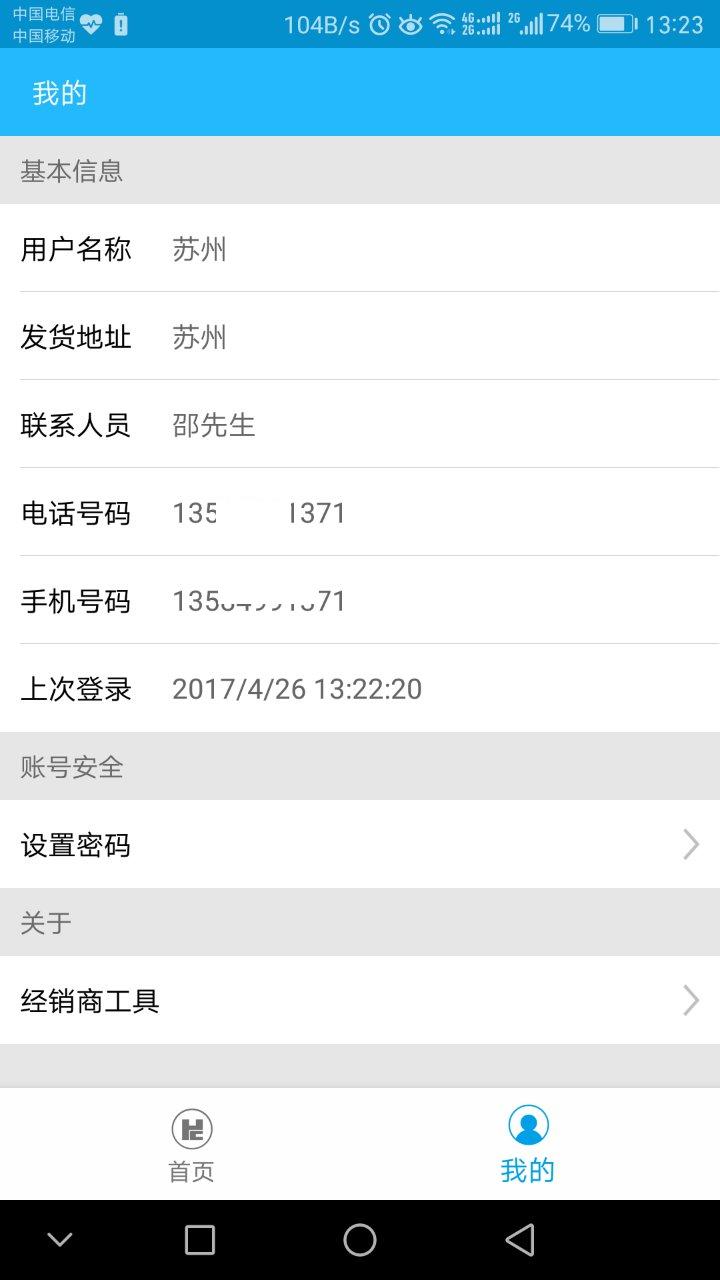720x1280 pixels.
Task: Select the 我的 tab
Action: (x=528, y=1145)
